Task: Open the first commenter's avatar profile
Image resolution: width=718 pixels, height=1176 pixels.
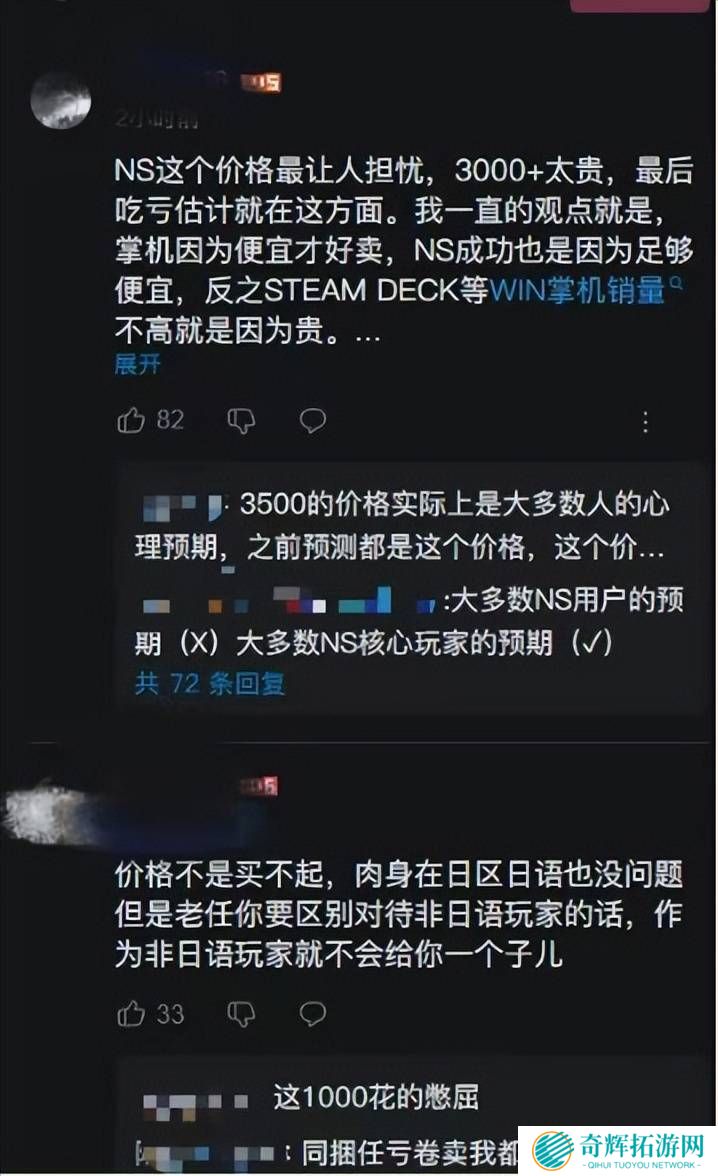Action: pos(60,101)
